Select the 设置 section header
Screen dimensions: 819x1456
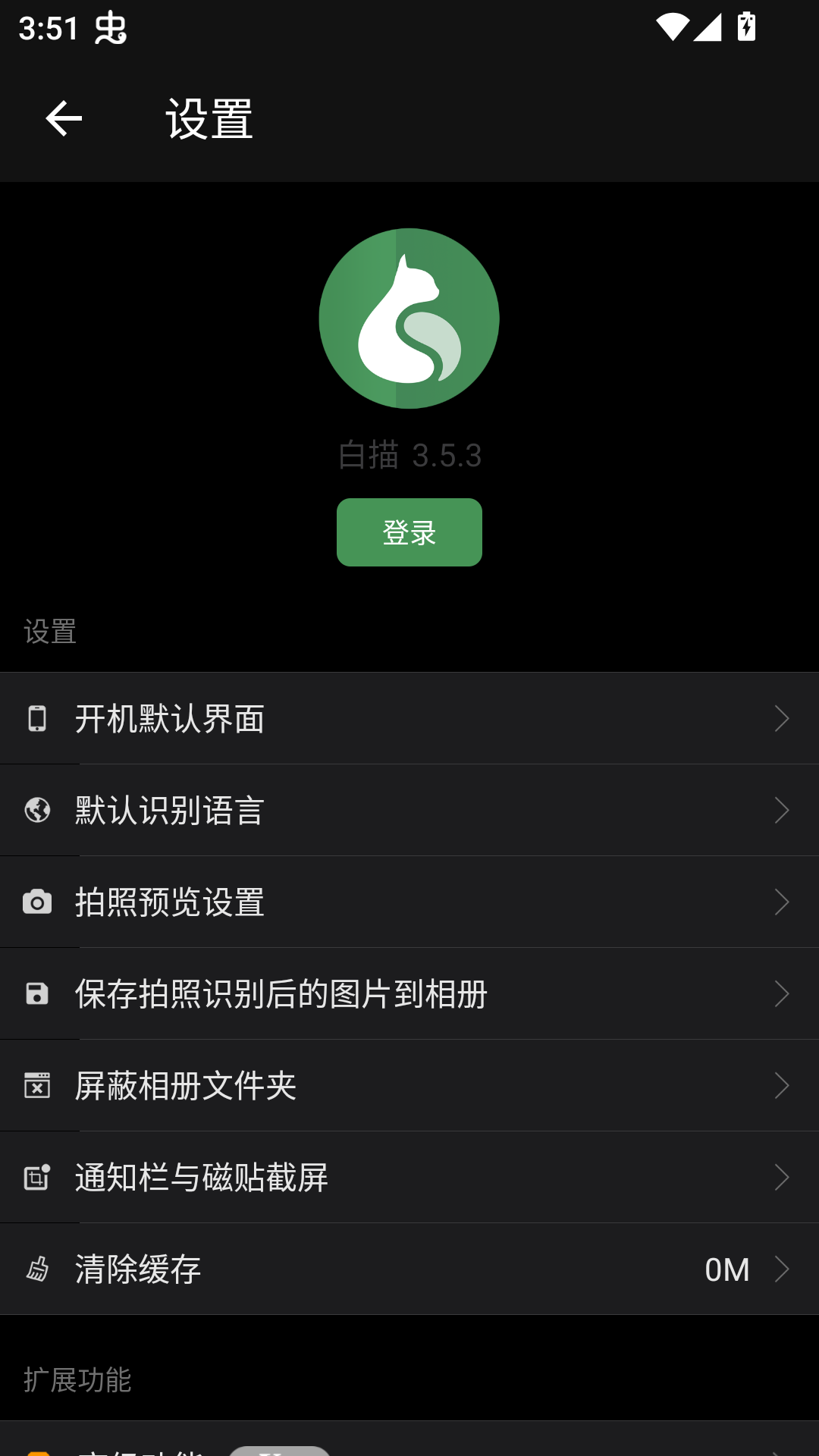50,632
